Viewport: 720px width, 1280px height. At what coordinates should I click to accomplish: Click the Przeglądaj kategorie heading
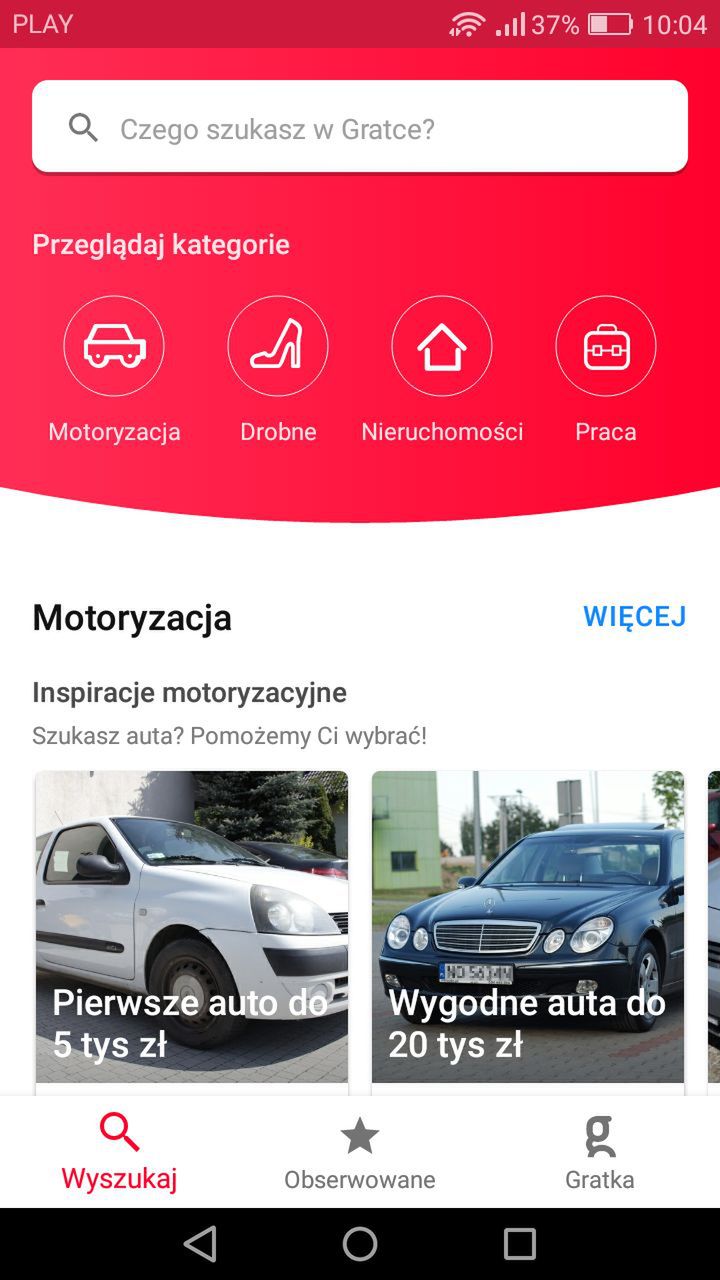point(161,244)
